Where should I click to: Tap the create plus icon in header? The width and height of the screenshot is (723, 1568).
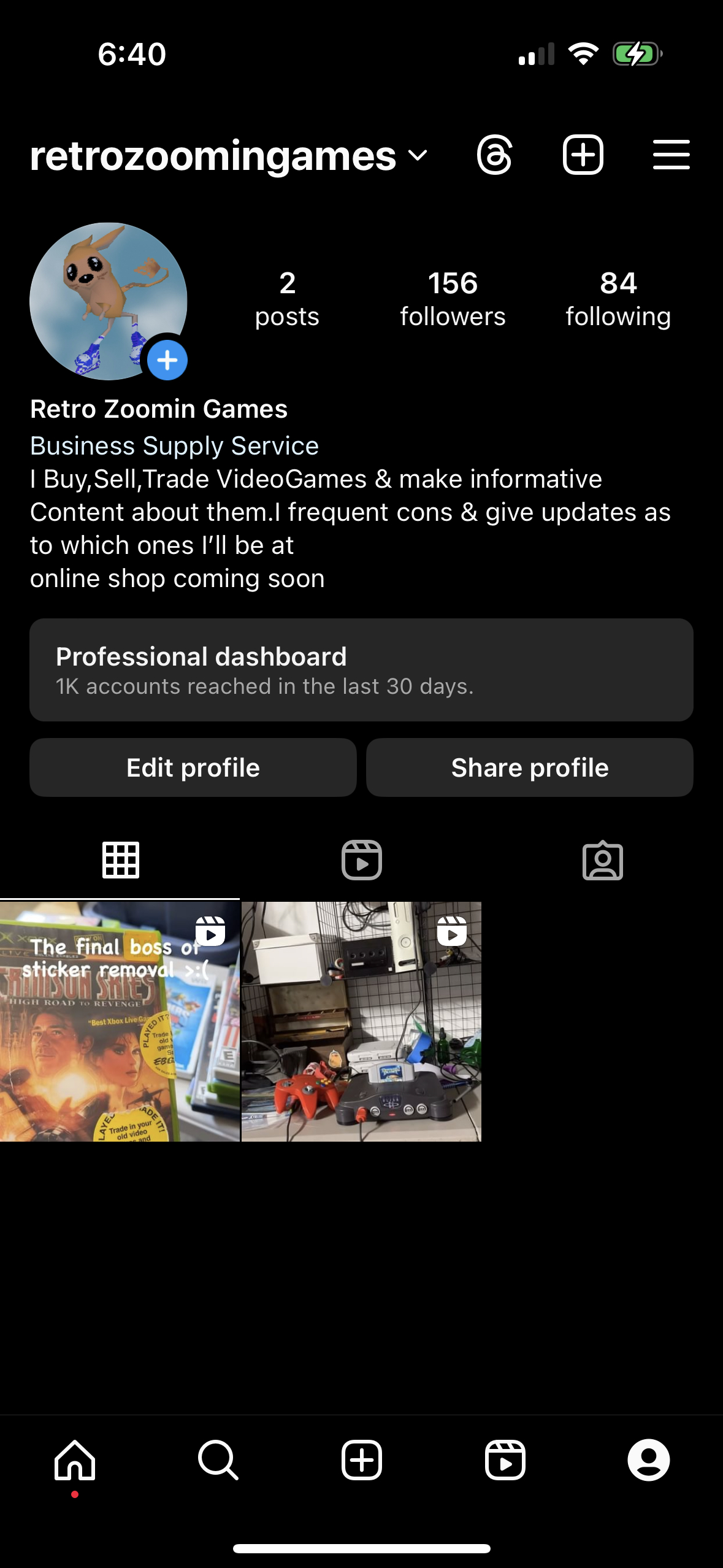pyautogui.click(x=583, y=155)
